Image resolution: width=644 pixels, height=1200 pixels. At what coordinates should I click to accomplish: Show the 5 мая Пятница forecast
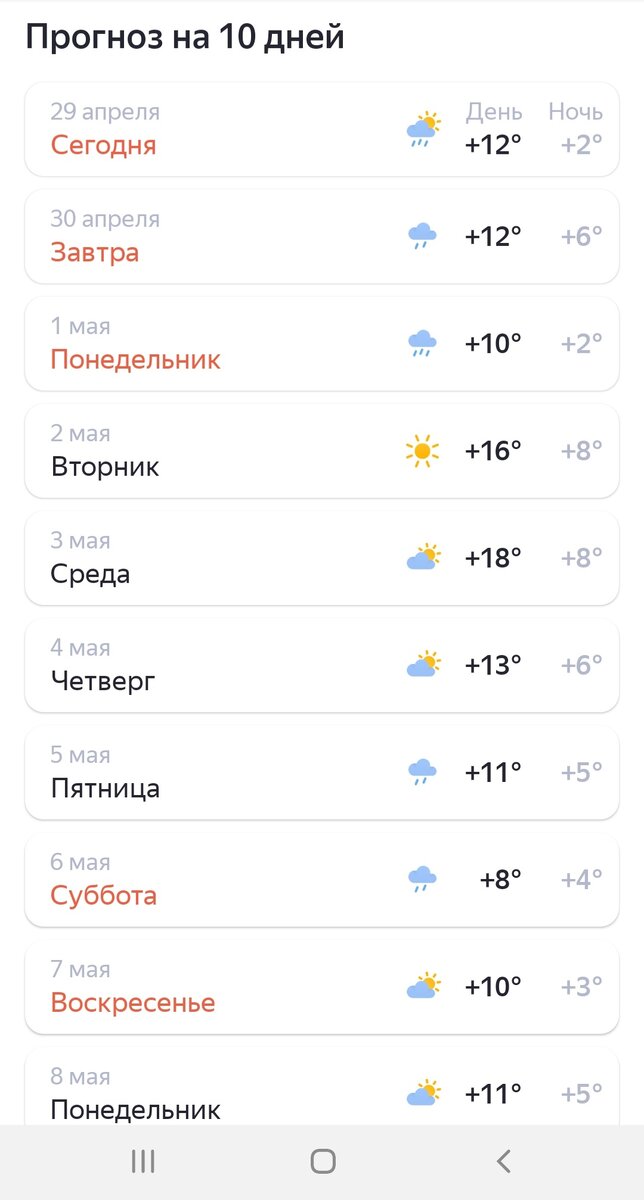[x=322, y=772]
